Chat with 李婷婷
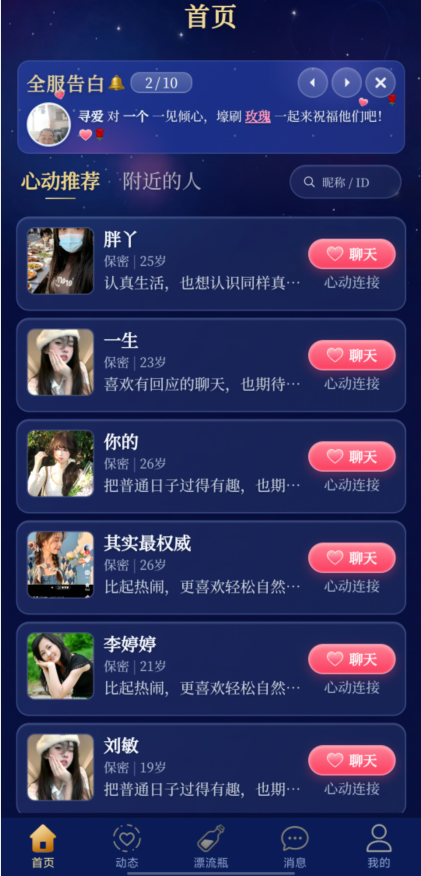This screenshot has width=421, height=876. [x=352, y=659]
